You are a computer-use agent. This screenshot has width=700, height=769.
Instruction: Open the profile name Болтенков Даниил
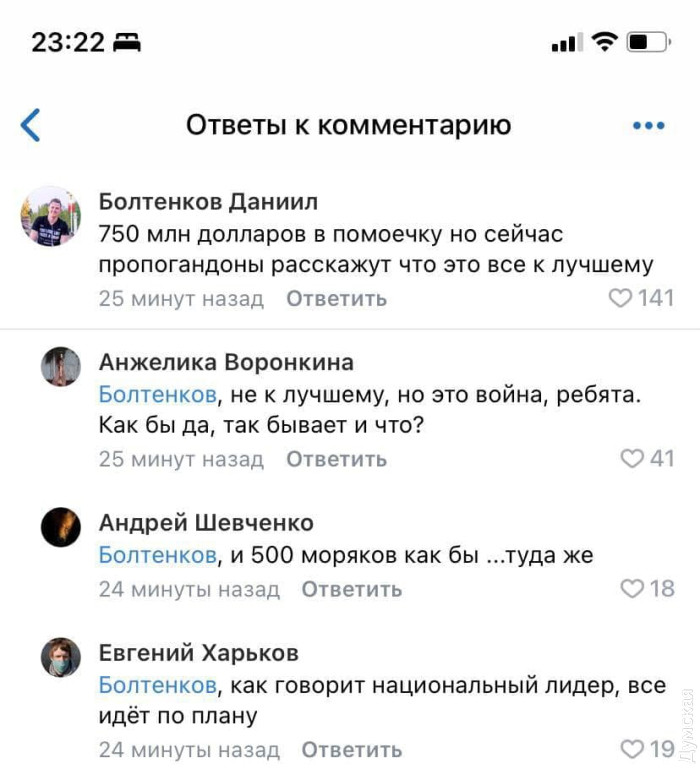(208, 202)
